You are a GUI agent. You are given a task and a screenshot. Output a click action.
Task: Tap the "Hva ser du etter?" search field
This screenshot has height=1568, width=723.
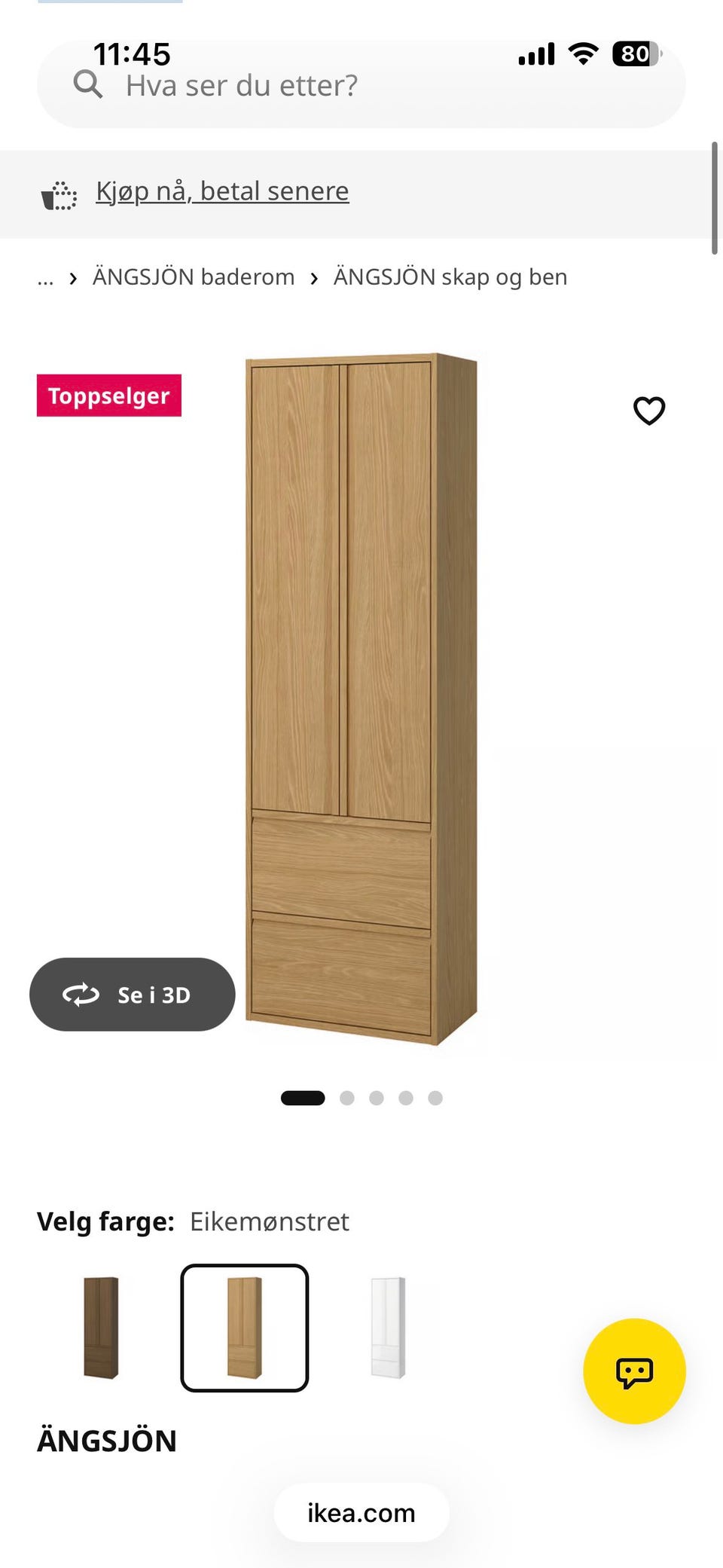[361, 84]
